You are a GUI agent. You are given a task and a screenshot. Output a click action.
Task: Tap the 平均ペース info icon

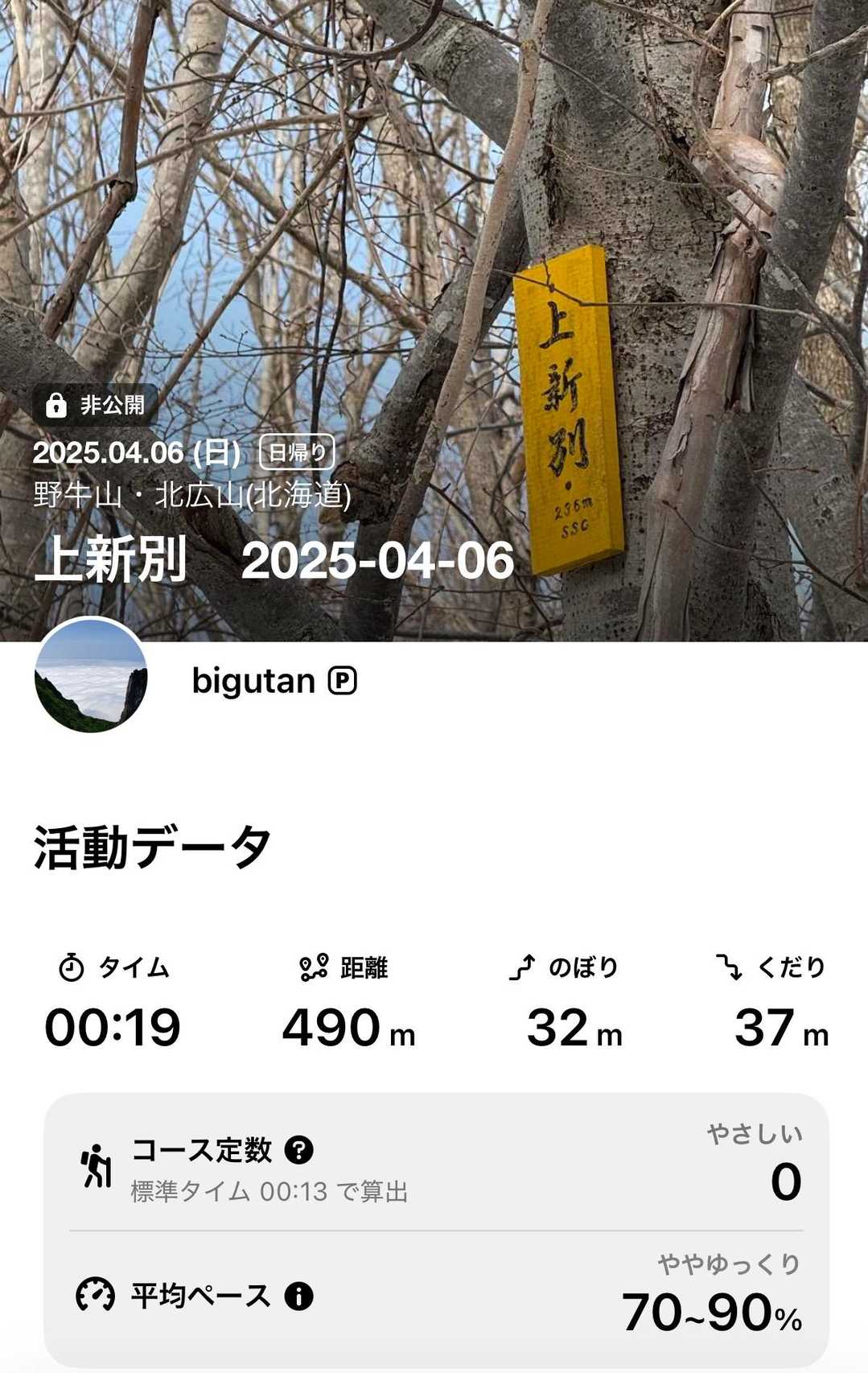(298, 1296)
